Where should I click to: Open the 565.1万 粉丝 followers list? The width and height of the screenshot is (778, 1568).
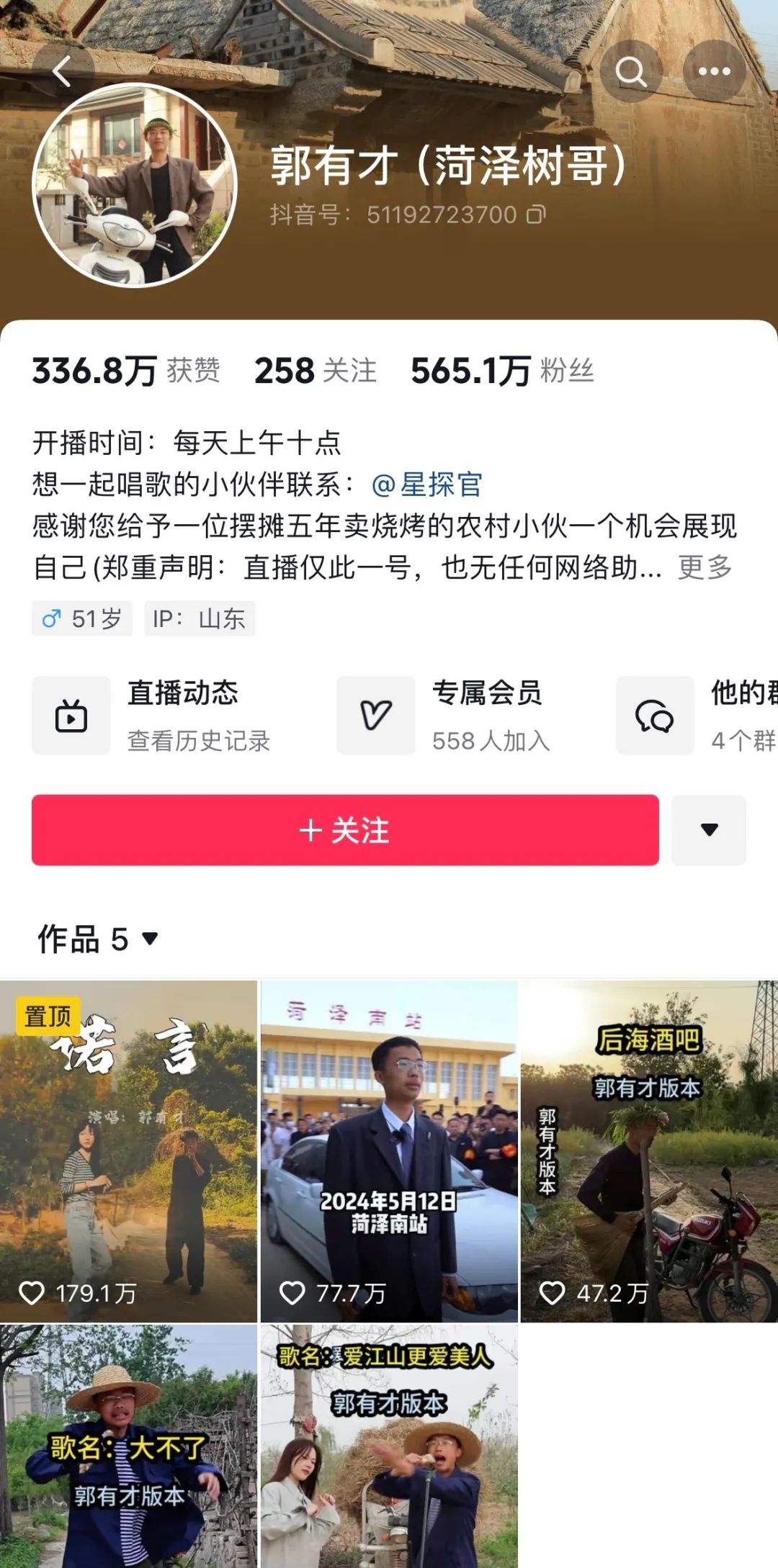[x=502, y=371]
